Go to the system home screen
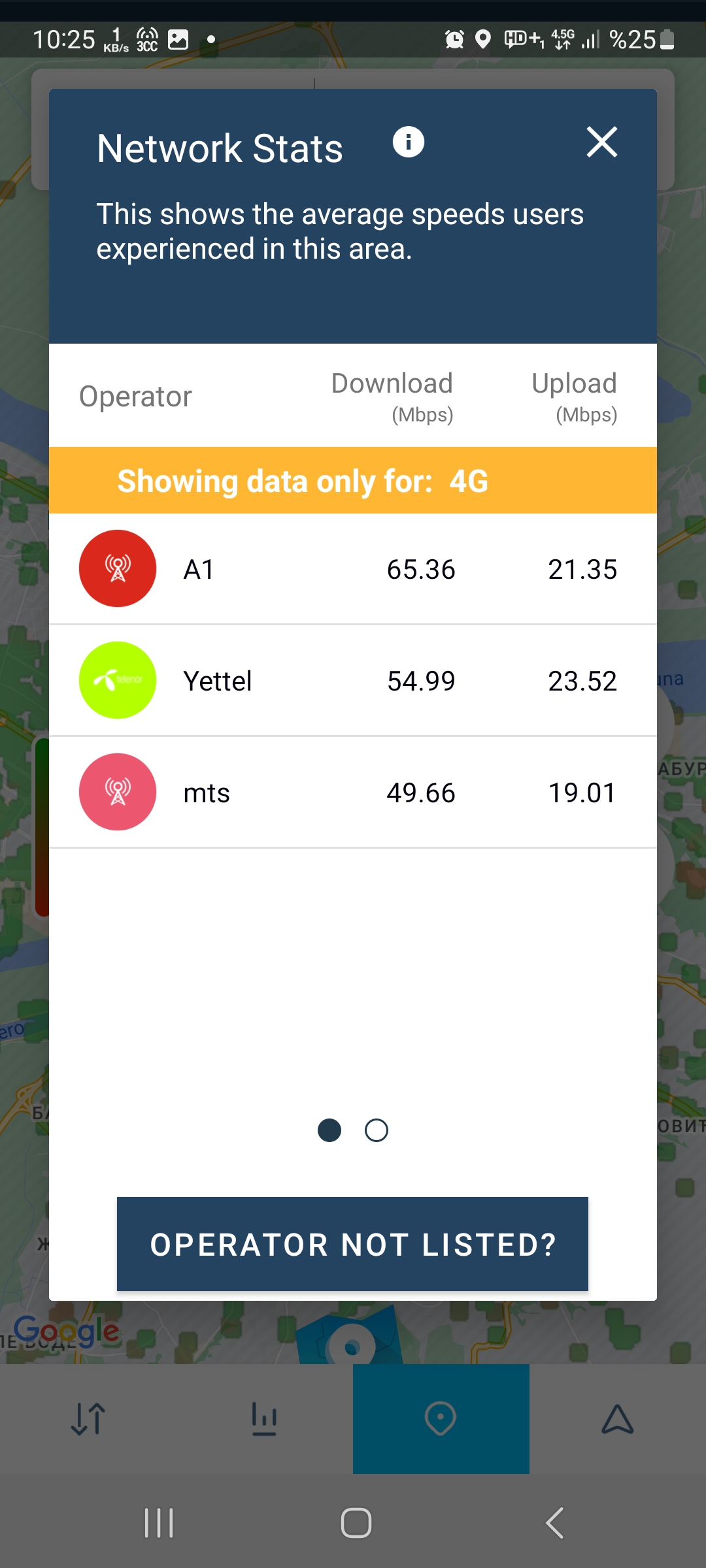Viewport: 706px width, 1568px height. coord(356,1524)
